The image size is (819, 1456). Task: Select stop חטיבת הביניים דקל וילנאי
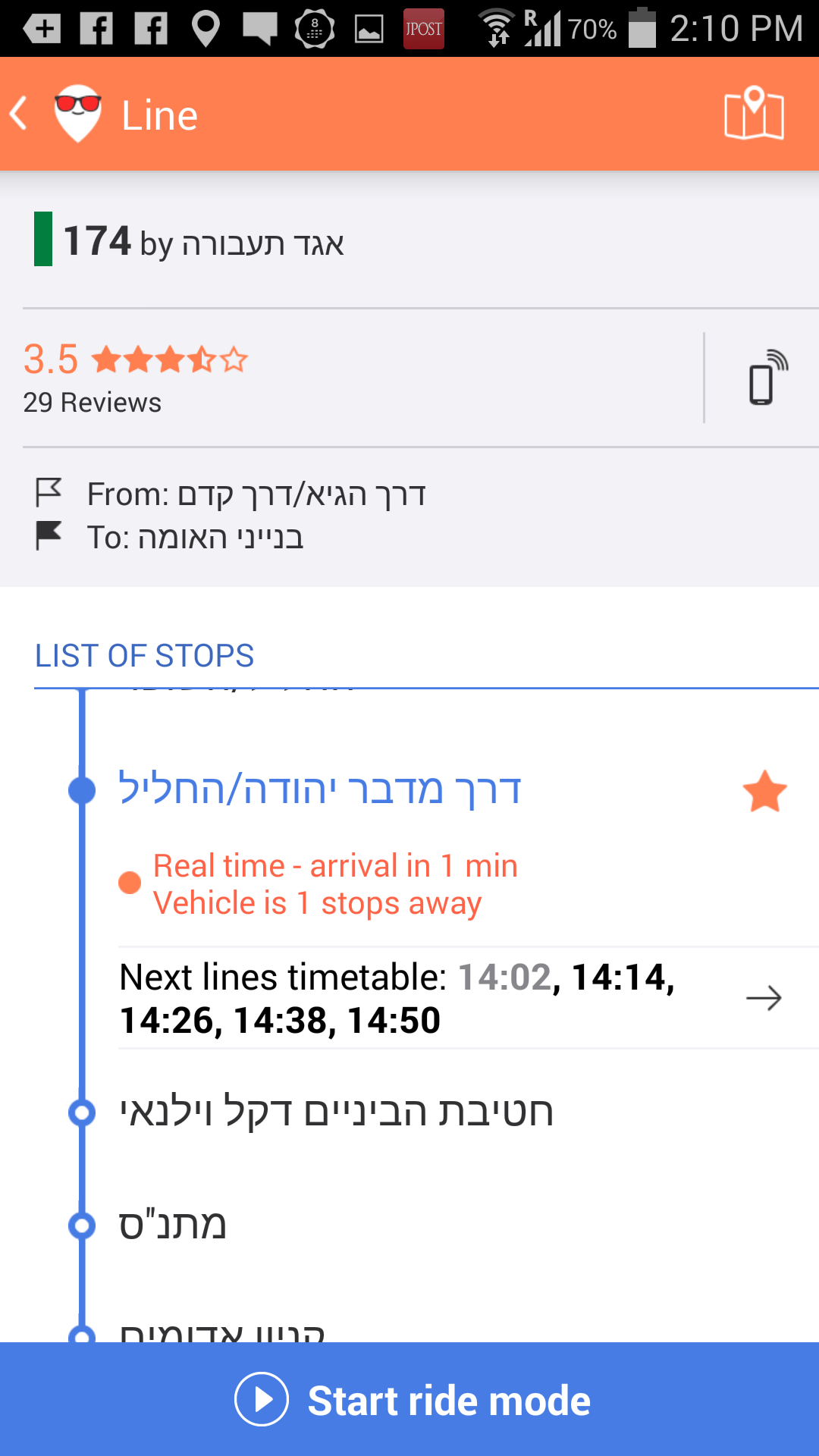click(337, 1112)
